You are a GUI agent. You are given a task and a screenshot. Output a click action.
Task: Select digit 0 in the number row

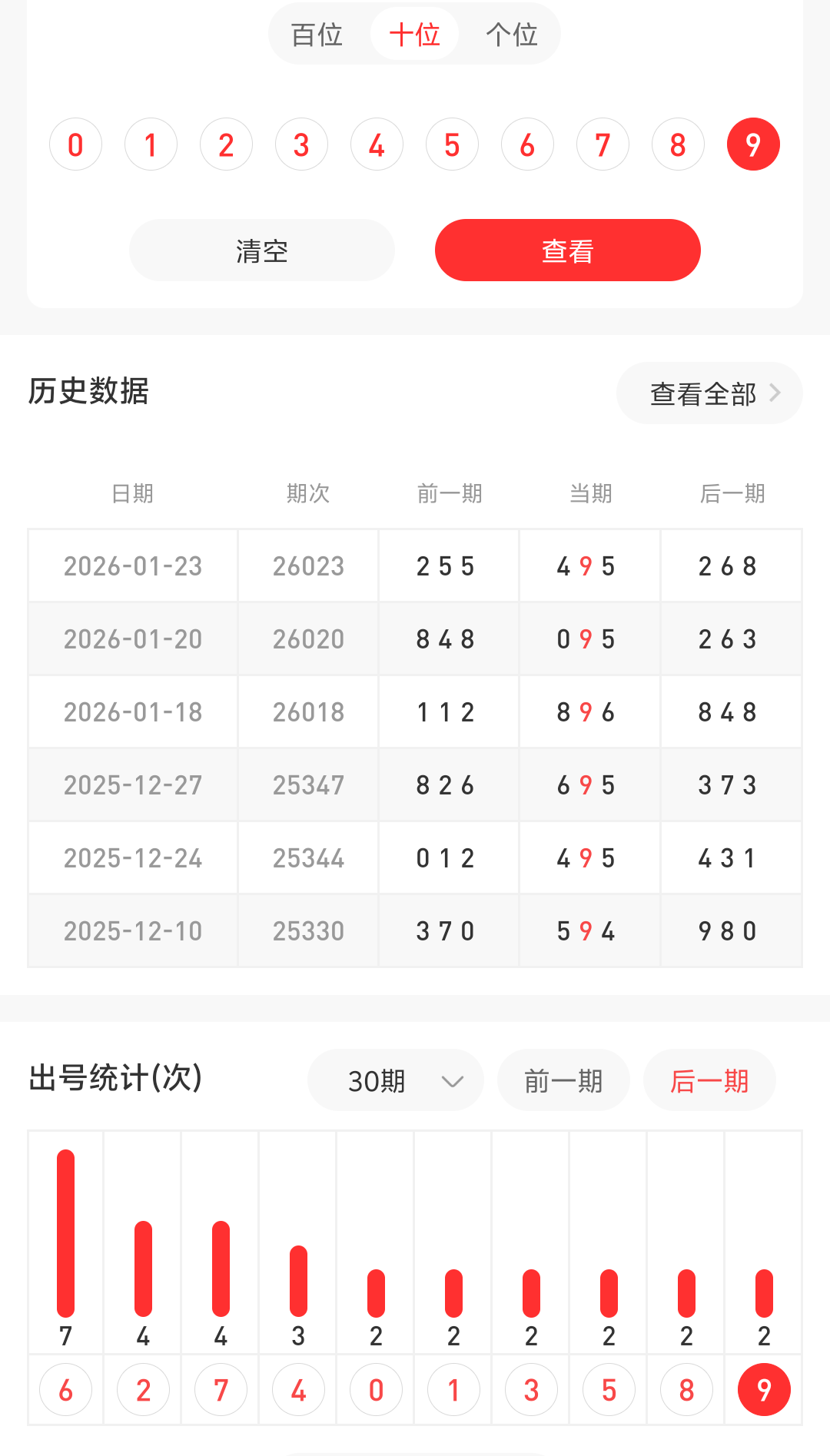(75, 144)
